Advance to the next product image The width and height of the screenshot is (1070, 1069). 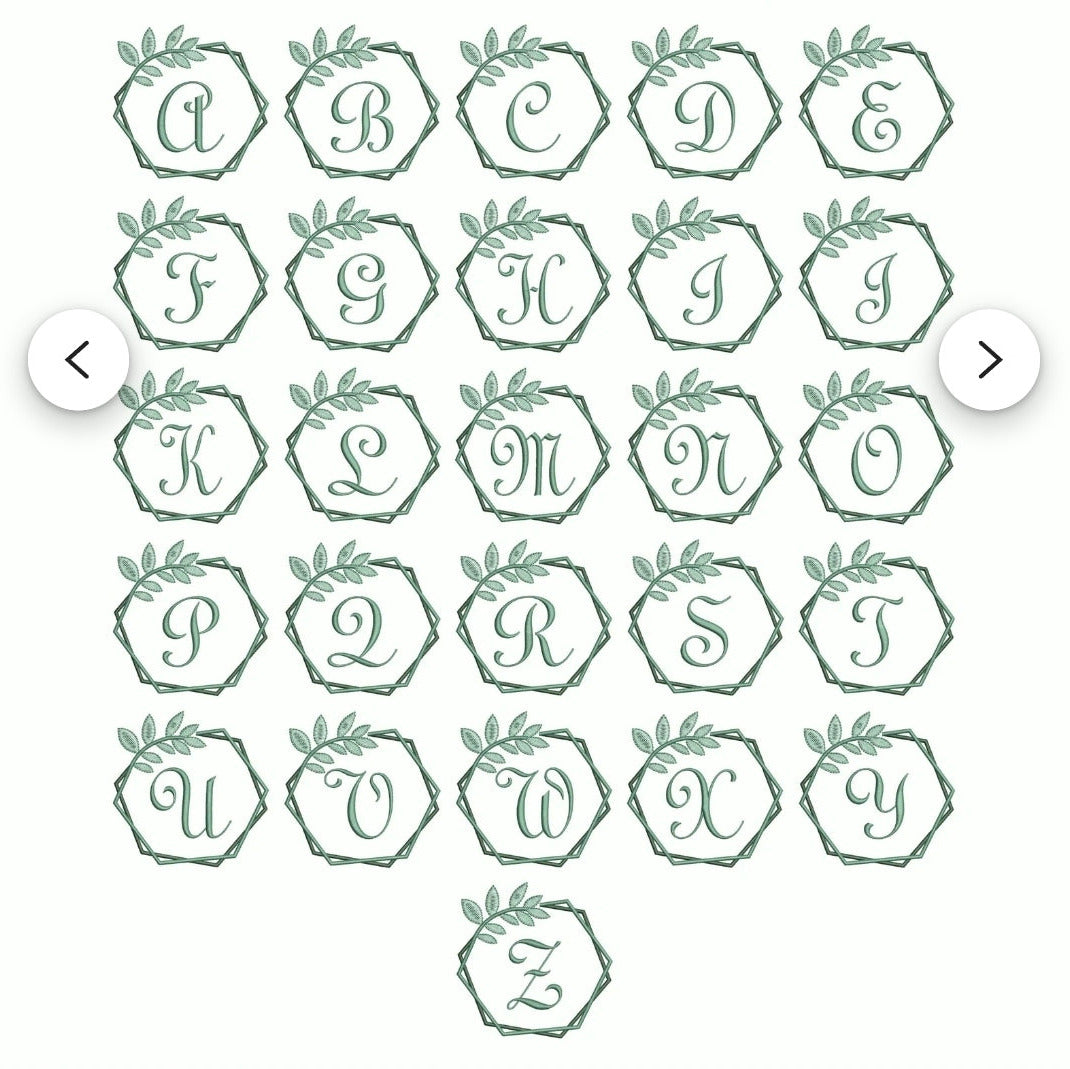(x=989, y=360)
